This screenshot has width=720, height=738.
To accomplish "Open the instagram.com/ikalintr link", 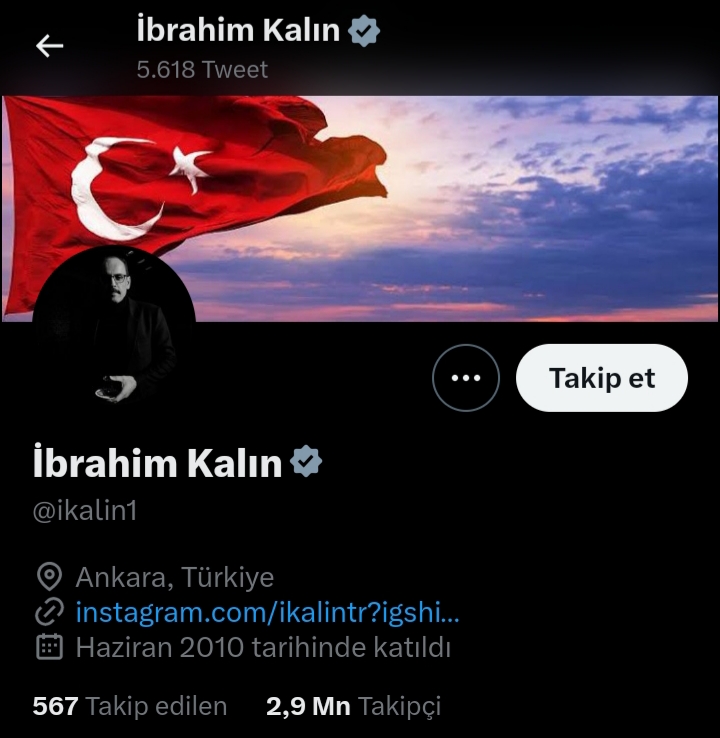I will tap(267, 611).
